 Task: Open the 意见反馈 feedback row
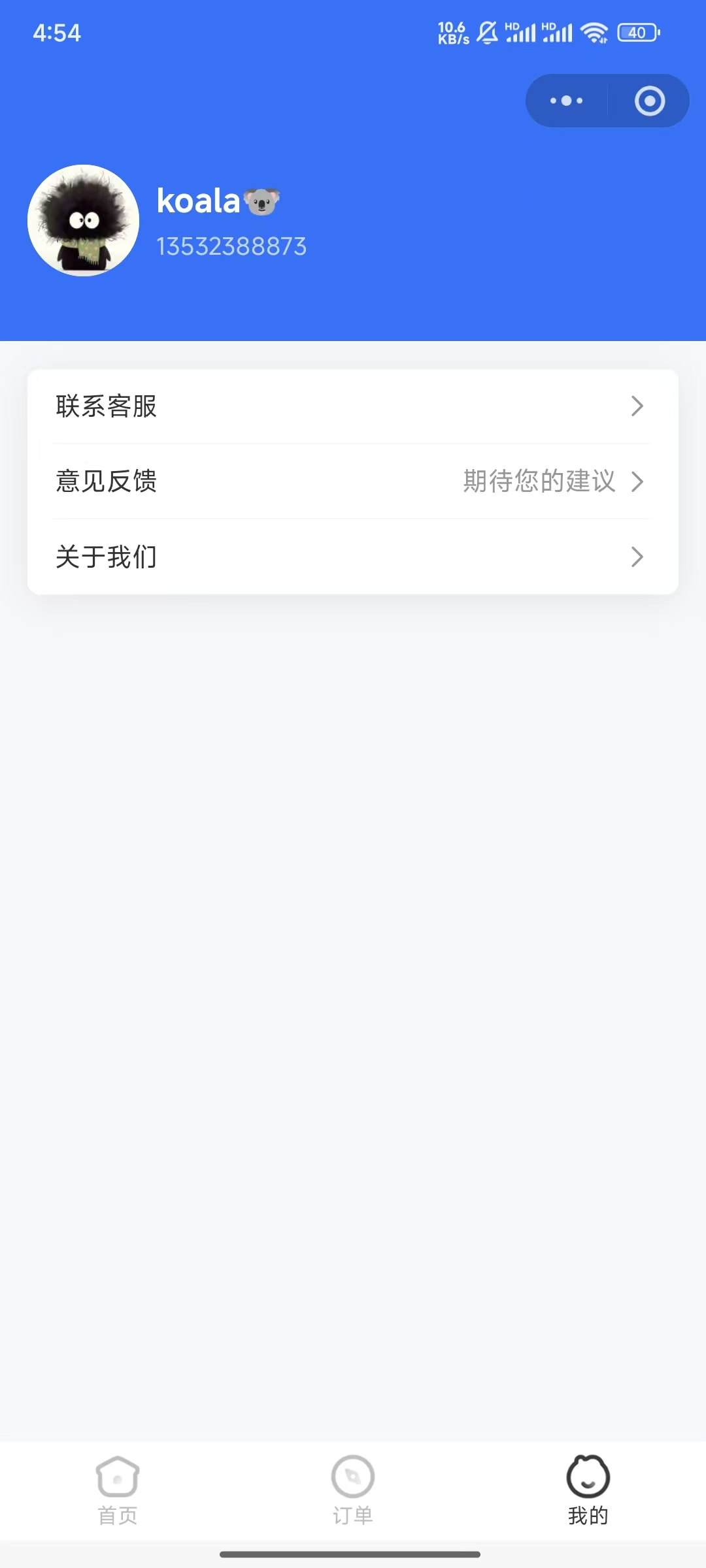pyautogui.click(x=352, y=482)
